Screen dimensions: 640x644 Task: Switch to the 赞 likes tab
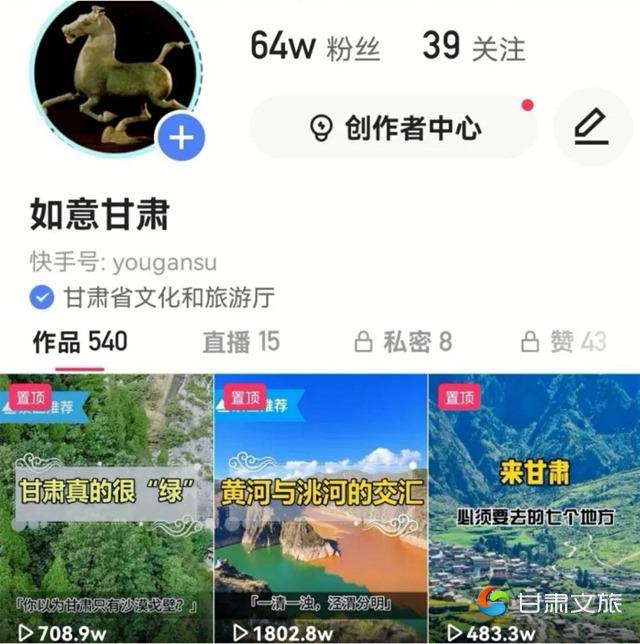[565, 342]
